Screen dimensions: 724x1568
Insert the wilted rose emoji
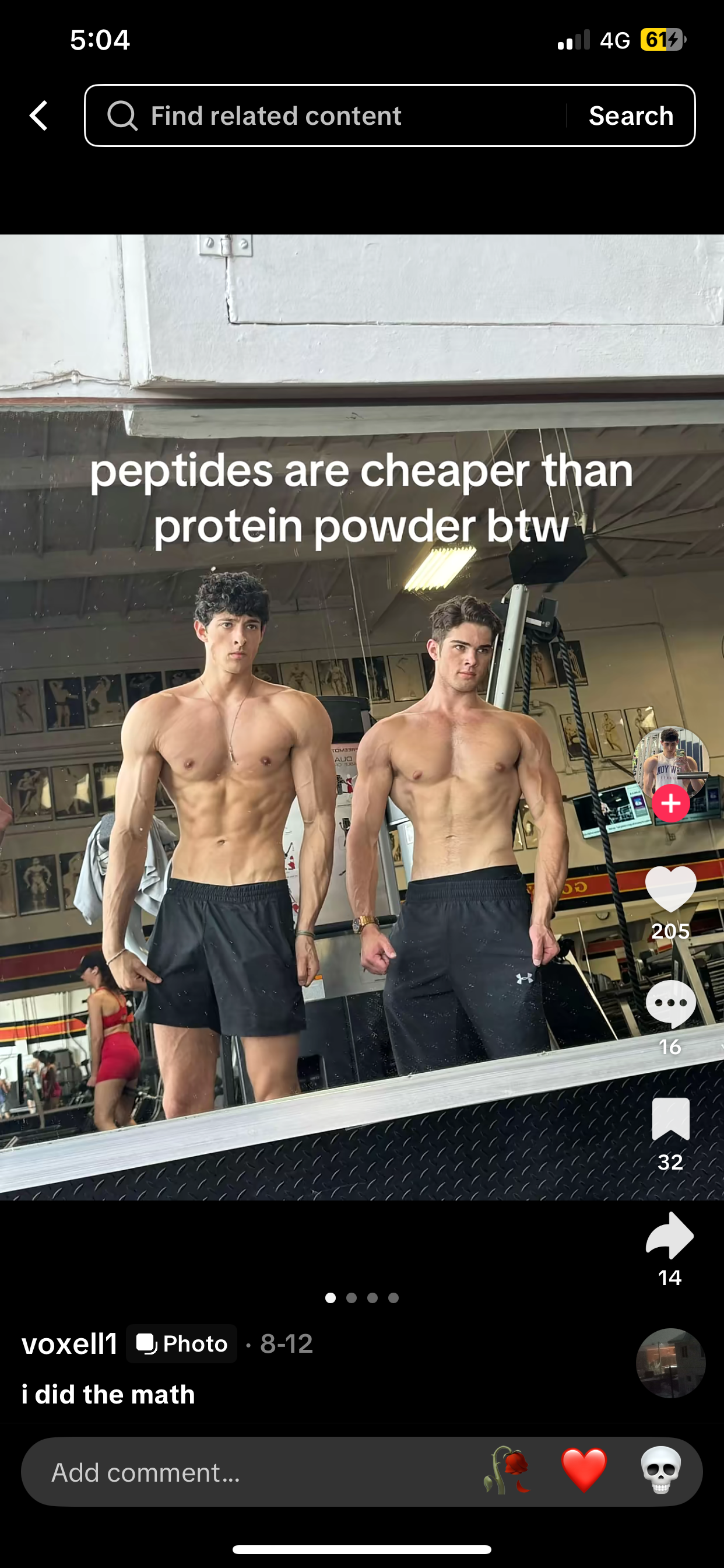coord(507,1471)
